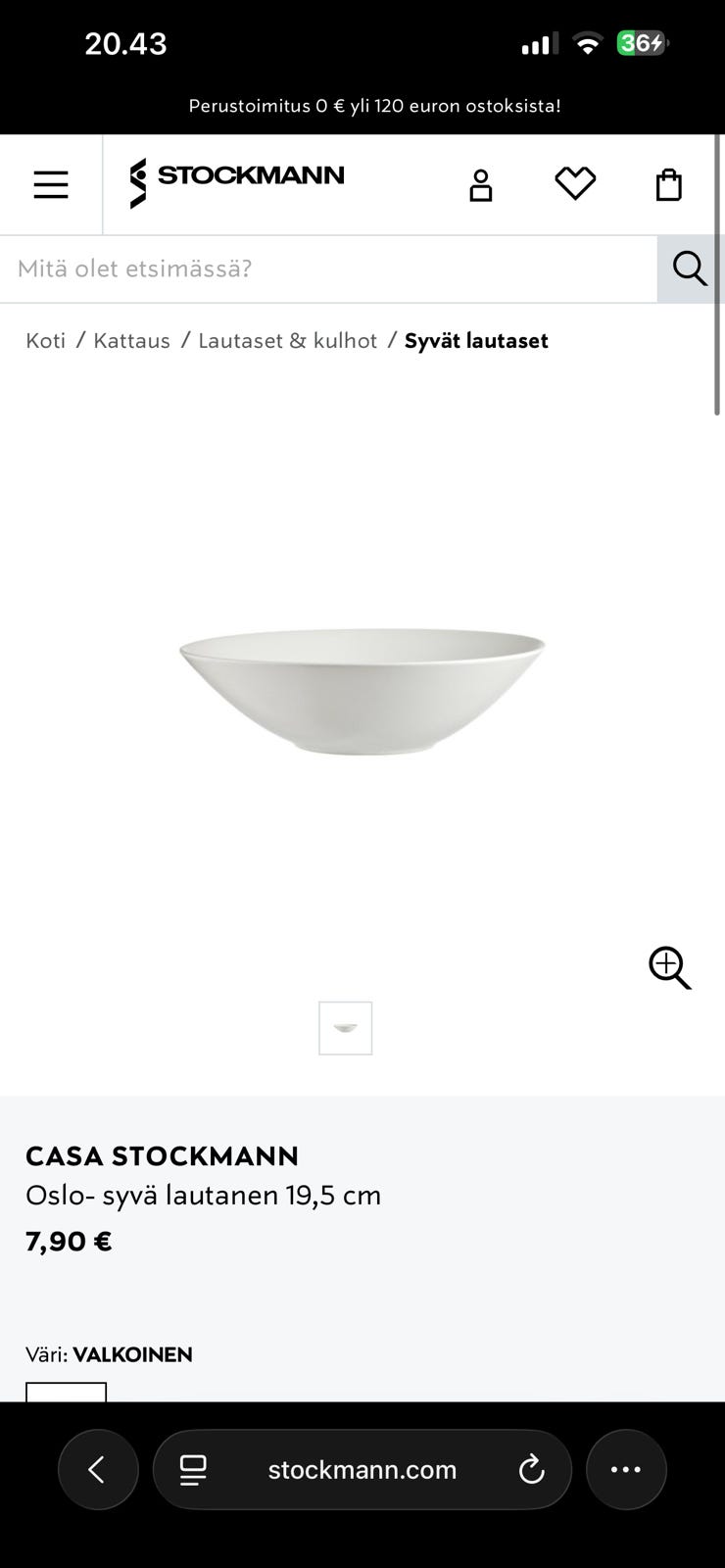Image resolution: width=725 pixels, height=1568 pixels.
Task: Go back in the browser
Action: (97, 1469)
